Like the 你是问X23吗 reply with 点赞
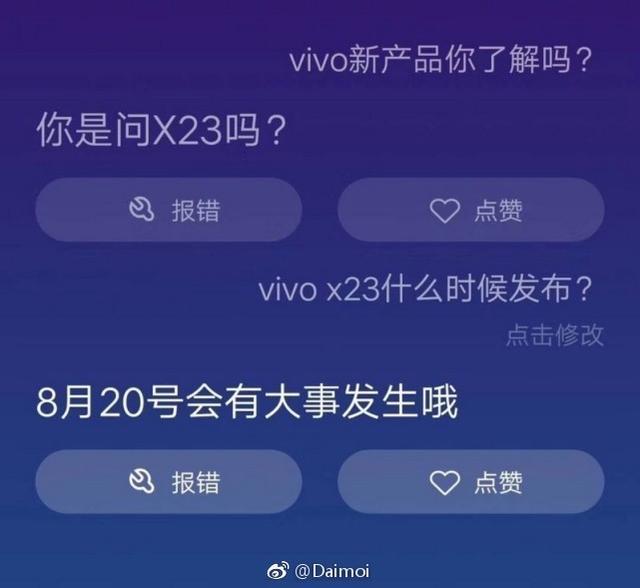The image size is (640, 588). point(471,211)
